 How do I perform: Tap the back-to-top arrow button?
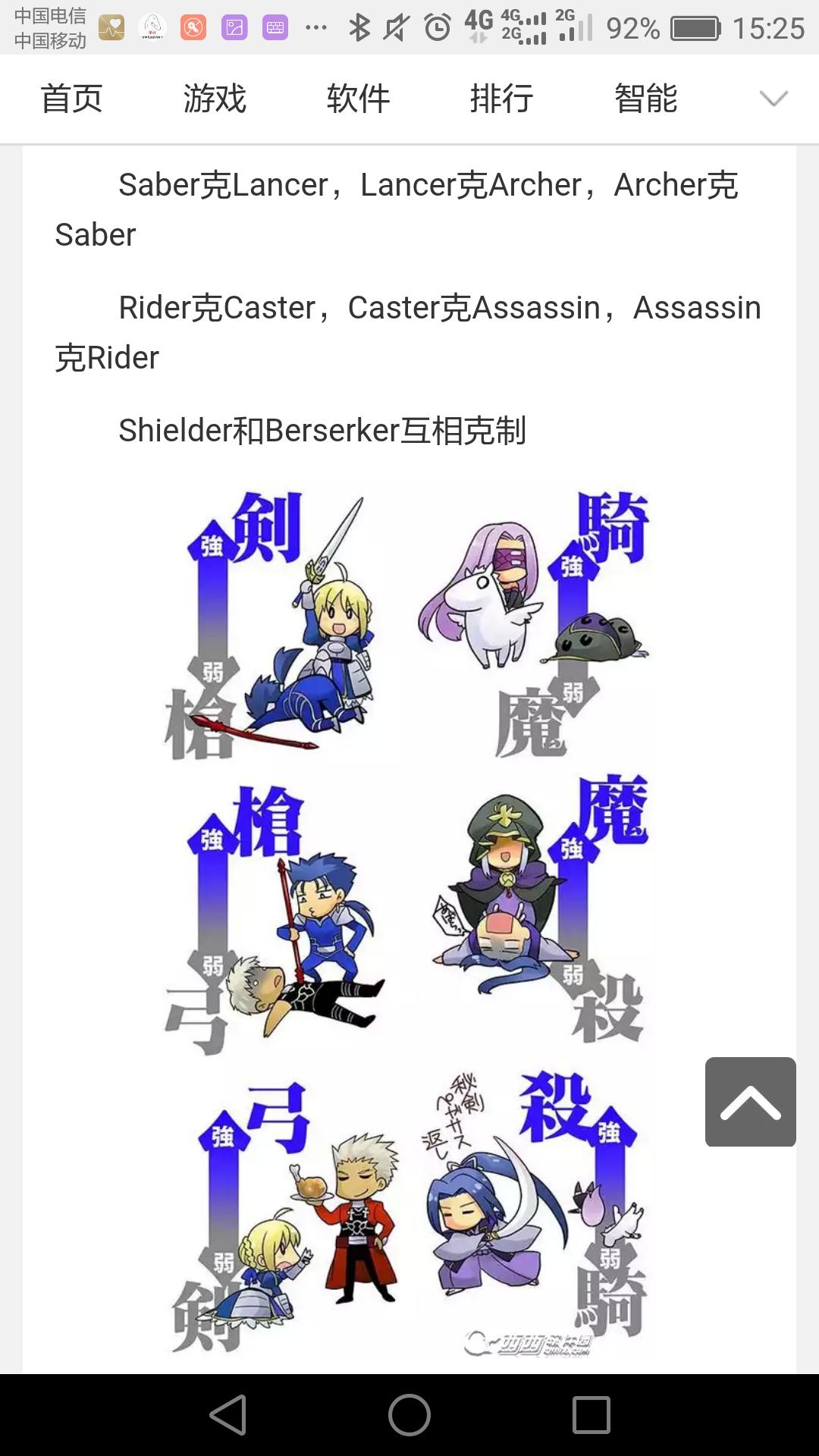[x=750, y=1102]
